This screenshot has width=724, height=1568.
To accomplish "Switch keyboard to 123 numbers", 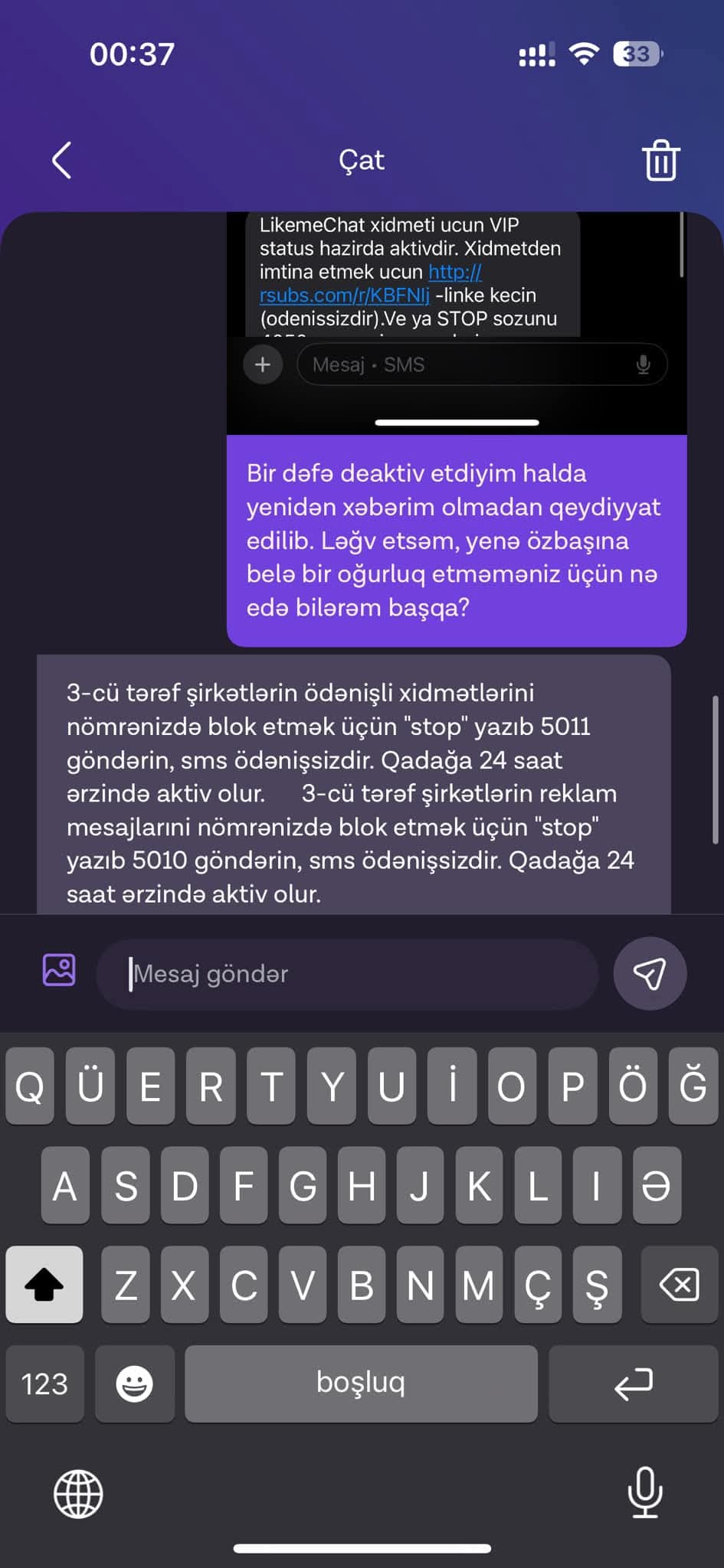I will 44,1383.
